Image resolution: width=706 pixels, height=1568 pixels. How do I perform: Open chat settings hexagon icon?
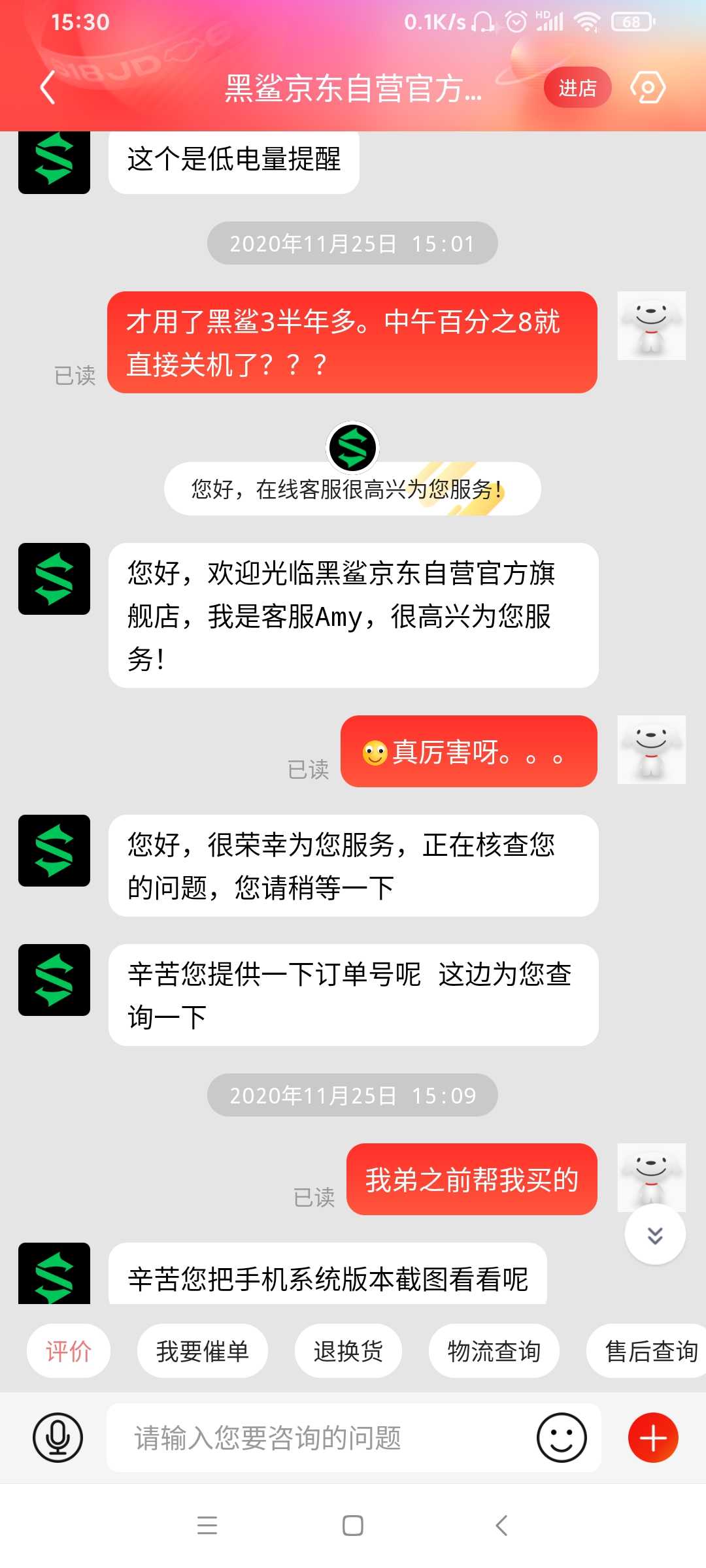647,88
